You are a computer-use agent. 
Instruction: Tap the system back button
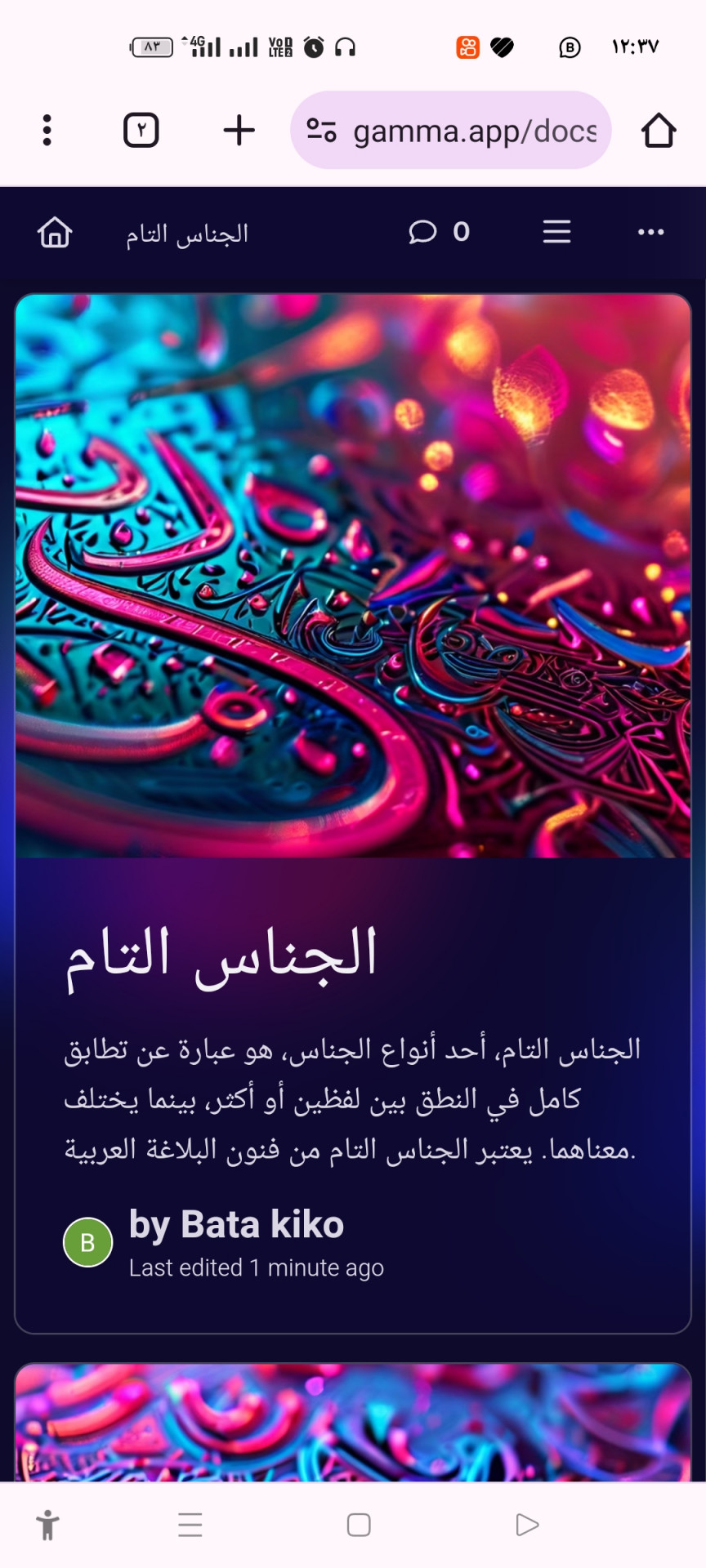tap(527, 1525)
